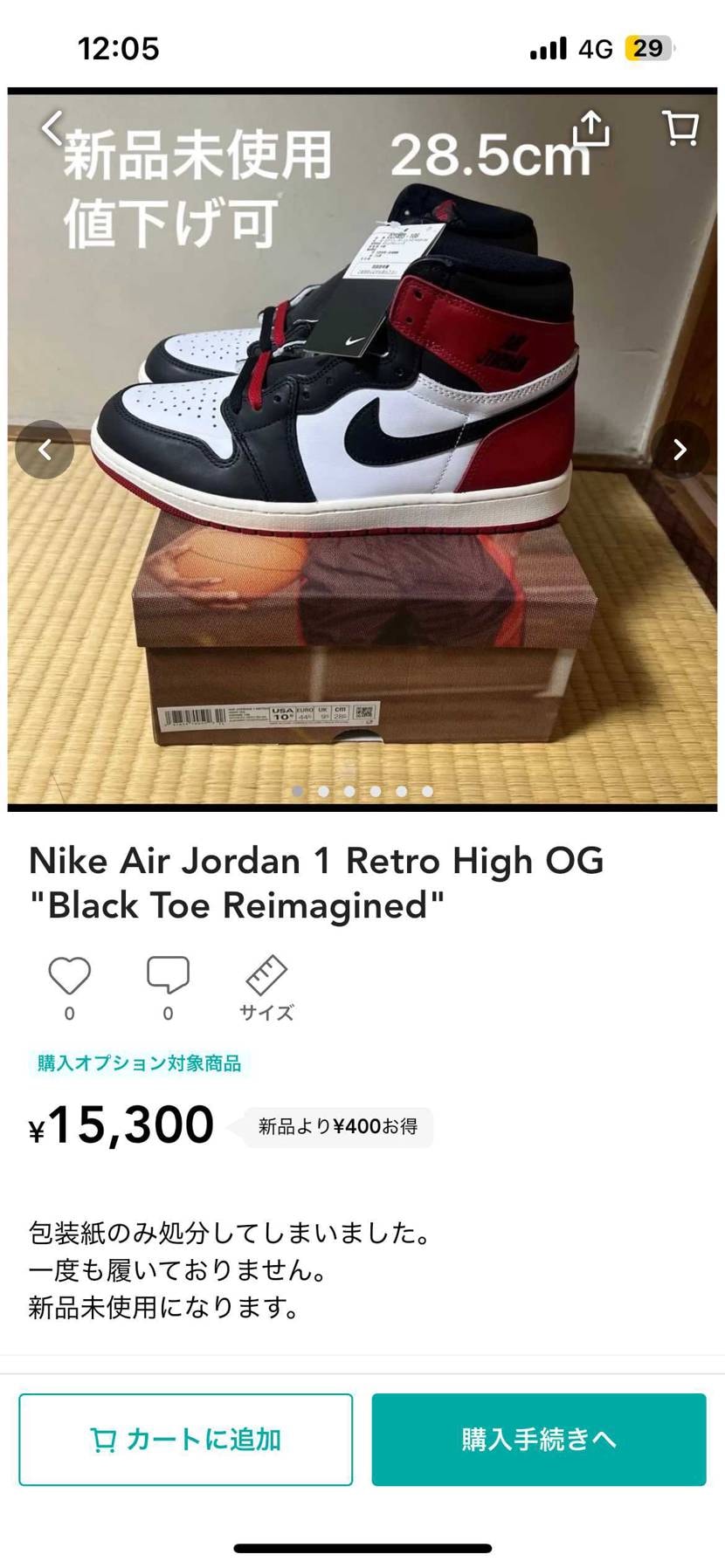
Task: Like this item with the heart
Action: click(x=69, y=976)
